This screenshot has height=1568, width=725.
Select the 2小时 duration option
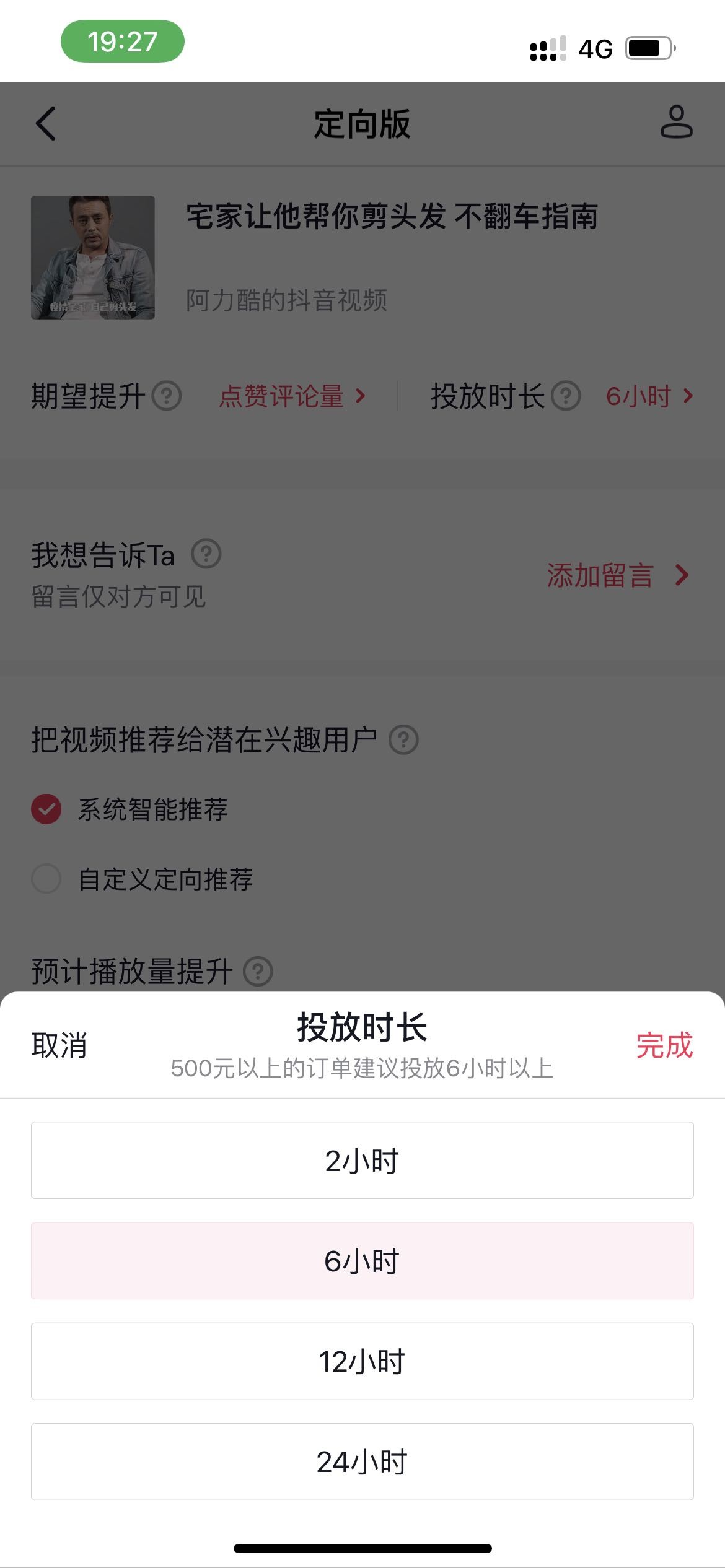coord(362,1161)
